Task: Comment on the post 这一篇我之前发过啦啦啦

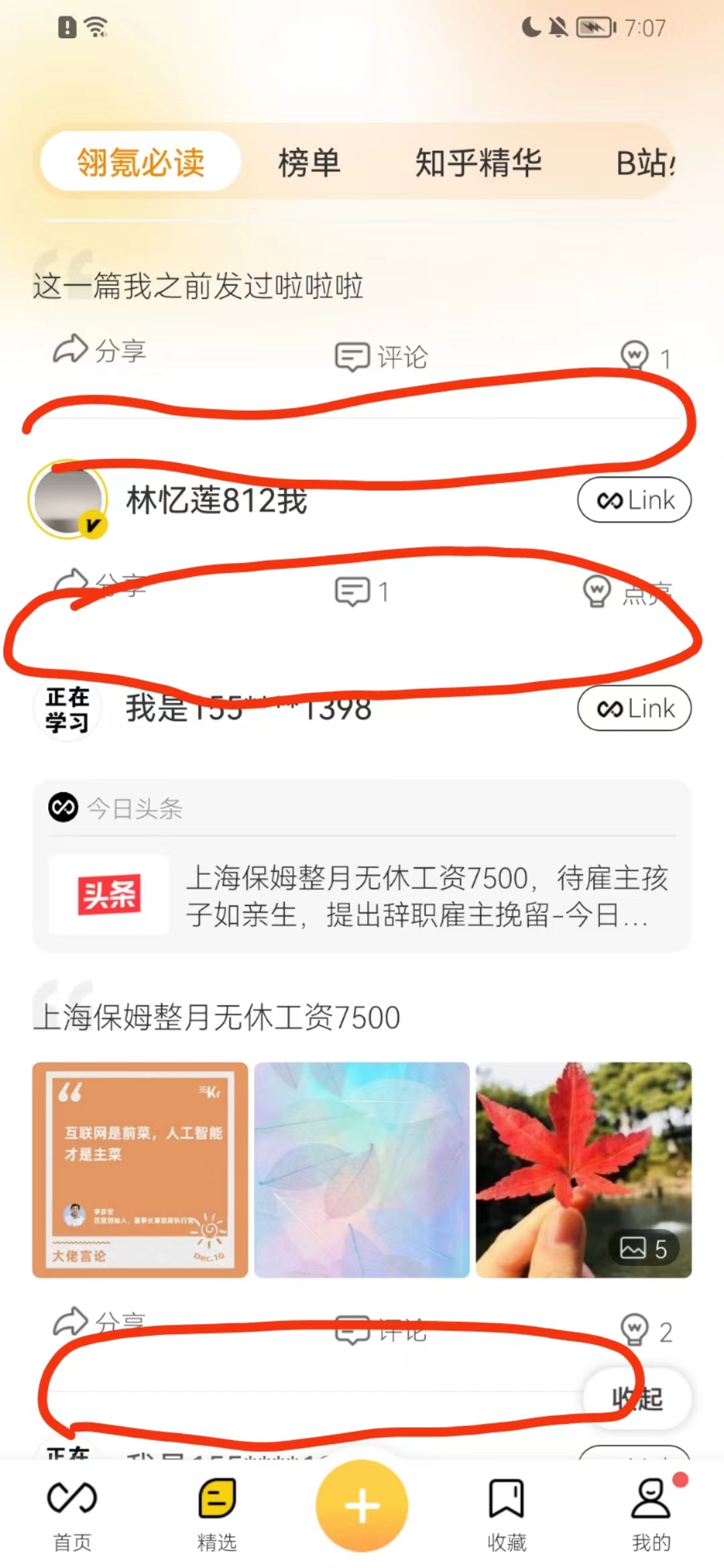Action: 381,356
